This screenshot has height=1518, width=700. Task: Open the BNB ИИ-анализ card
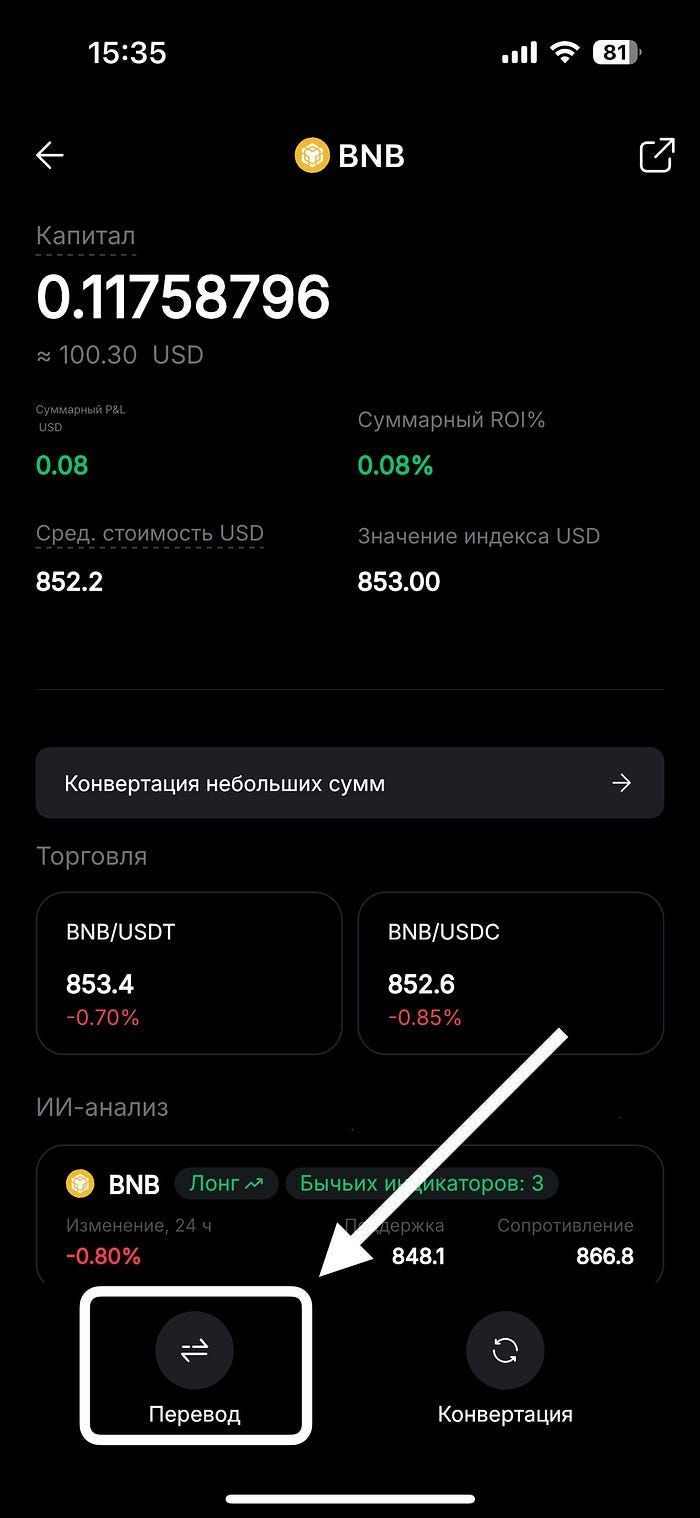pyautogui.click(x=350, y=1215)
